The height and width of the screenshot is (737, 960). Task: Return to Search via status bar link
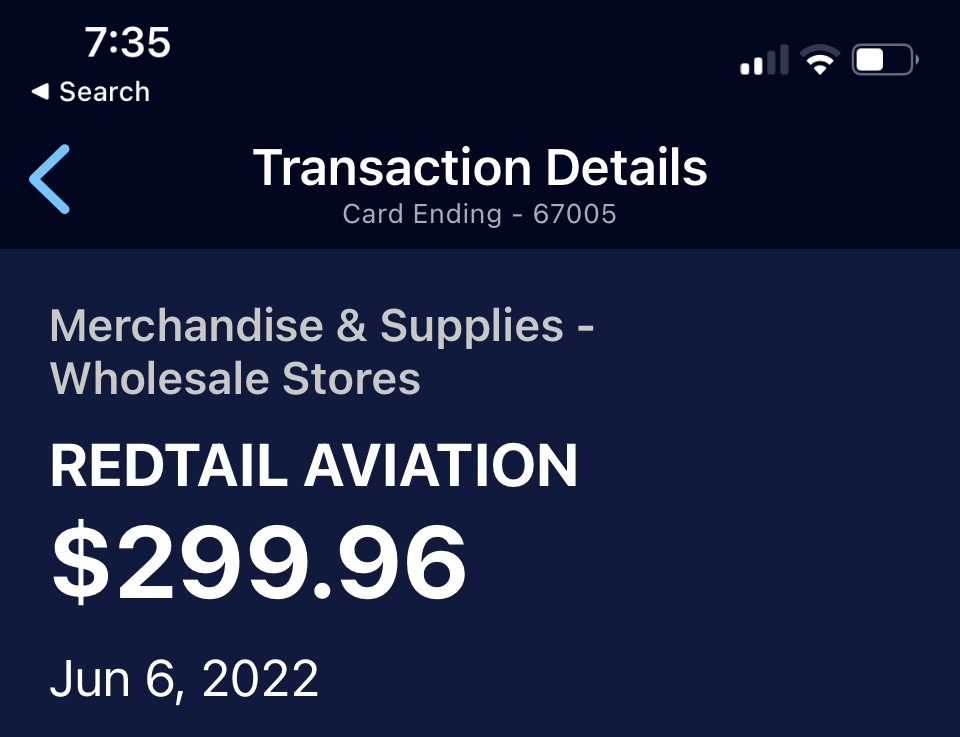click(x=91, y=92)
